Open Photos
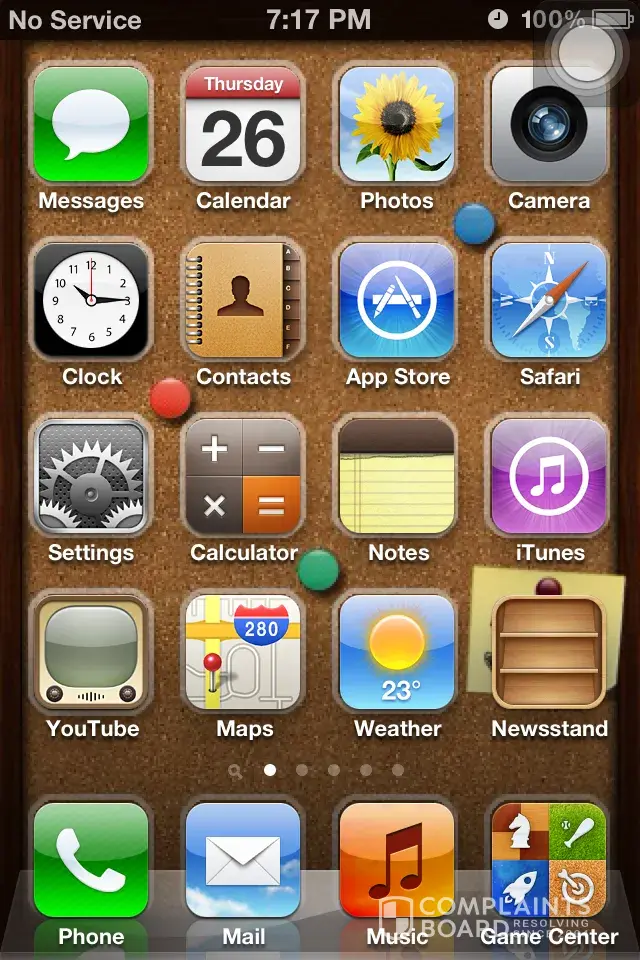Image resolution: width=640 pixels, height=960 pixels. 397,125
